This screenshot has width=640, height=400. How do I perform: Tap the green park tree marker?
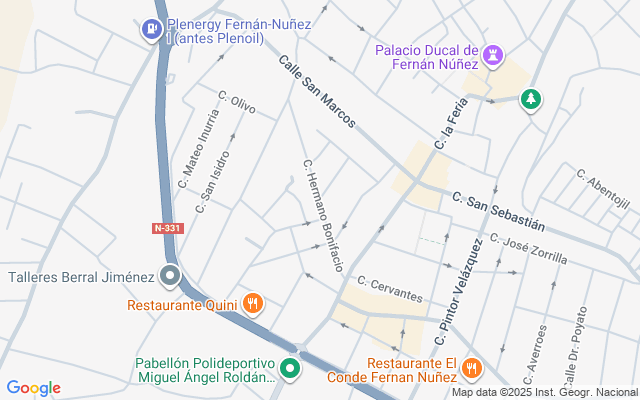pyautogui.click(x=531, y=100)
